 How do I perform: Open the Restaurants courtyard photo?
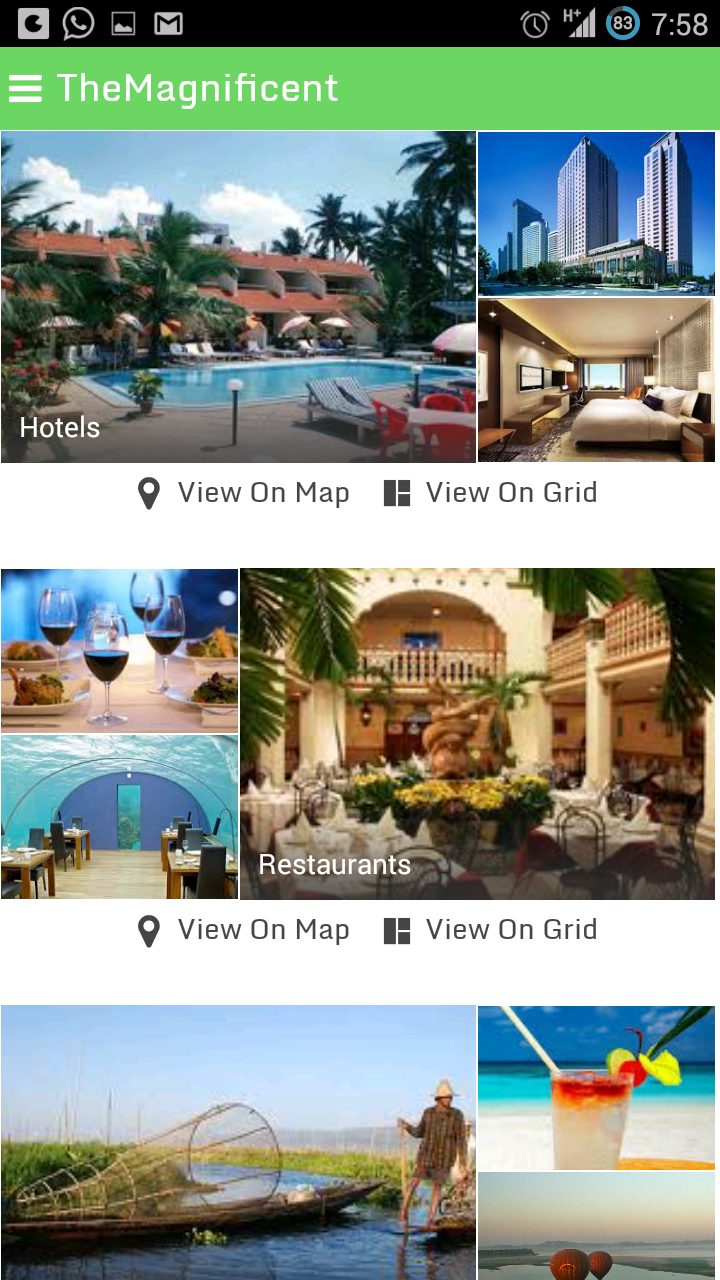click(x=477, y=734)
